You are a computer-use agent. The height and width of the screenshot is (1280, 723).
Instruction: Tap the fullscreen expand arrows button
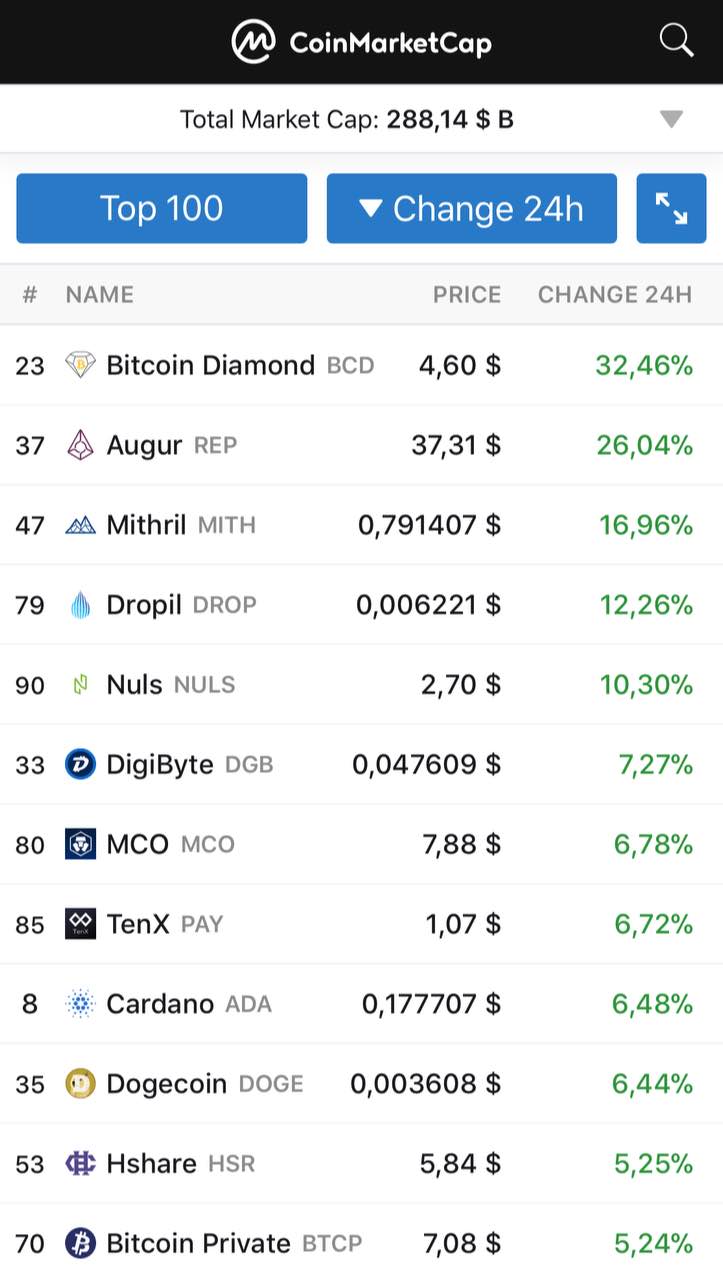coord(671,208)
